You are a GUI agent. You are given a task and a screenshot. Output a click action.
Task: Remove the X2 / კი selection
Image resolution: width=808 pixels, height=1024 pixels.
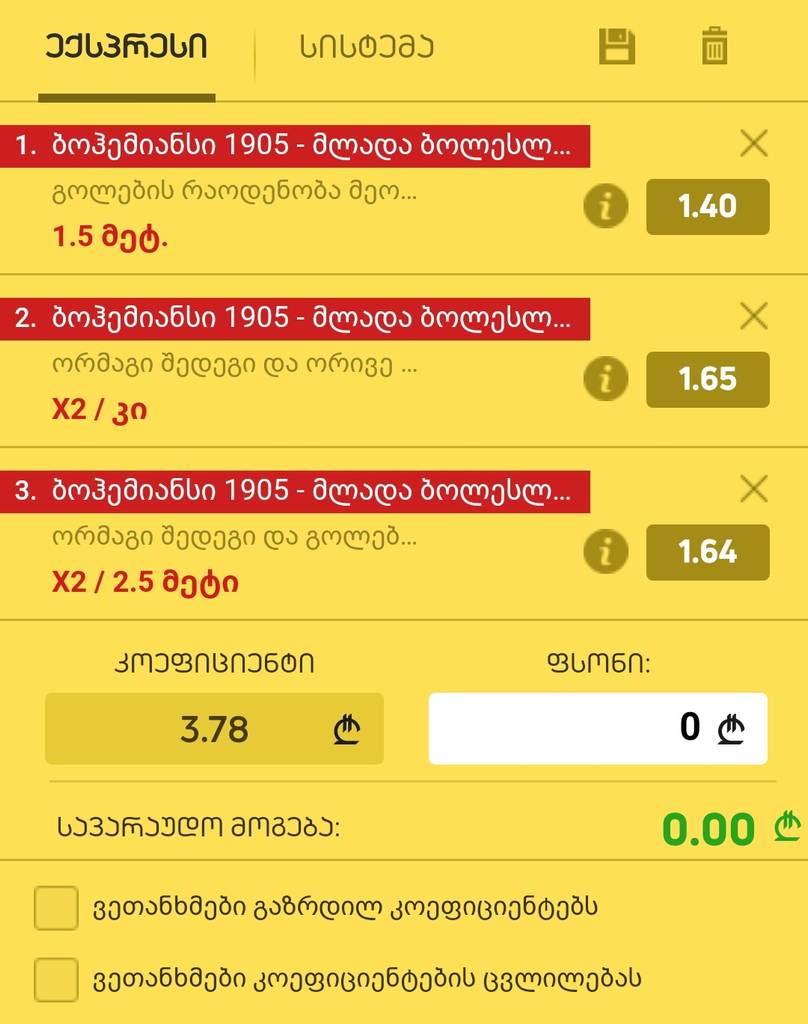(x=753, y=317)
